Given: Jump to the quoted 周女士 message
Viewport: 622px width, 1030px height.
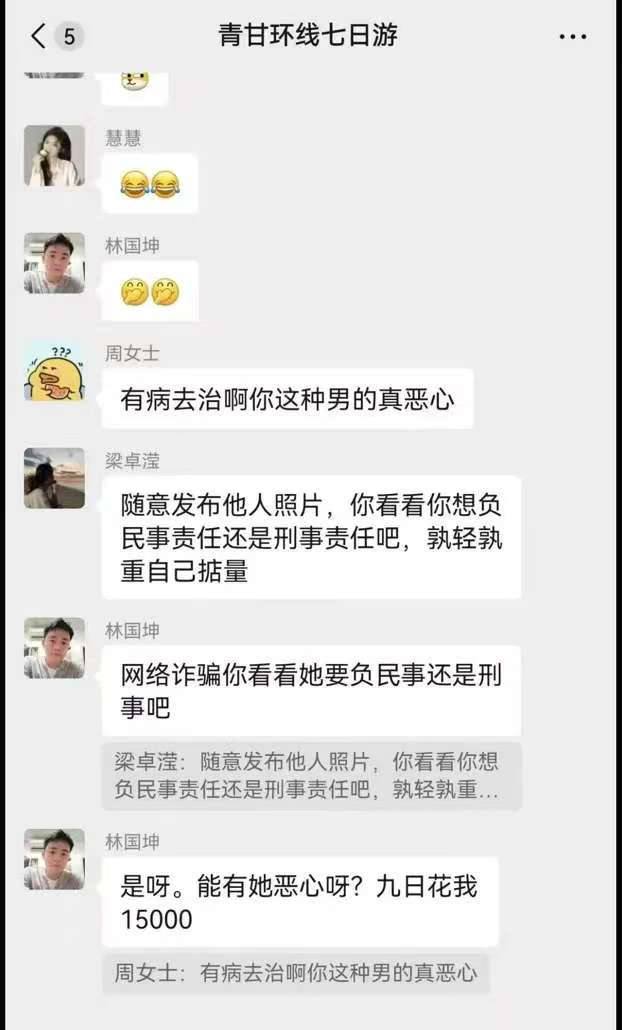Looking at the screenshot, I should point(296,971).
